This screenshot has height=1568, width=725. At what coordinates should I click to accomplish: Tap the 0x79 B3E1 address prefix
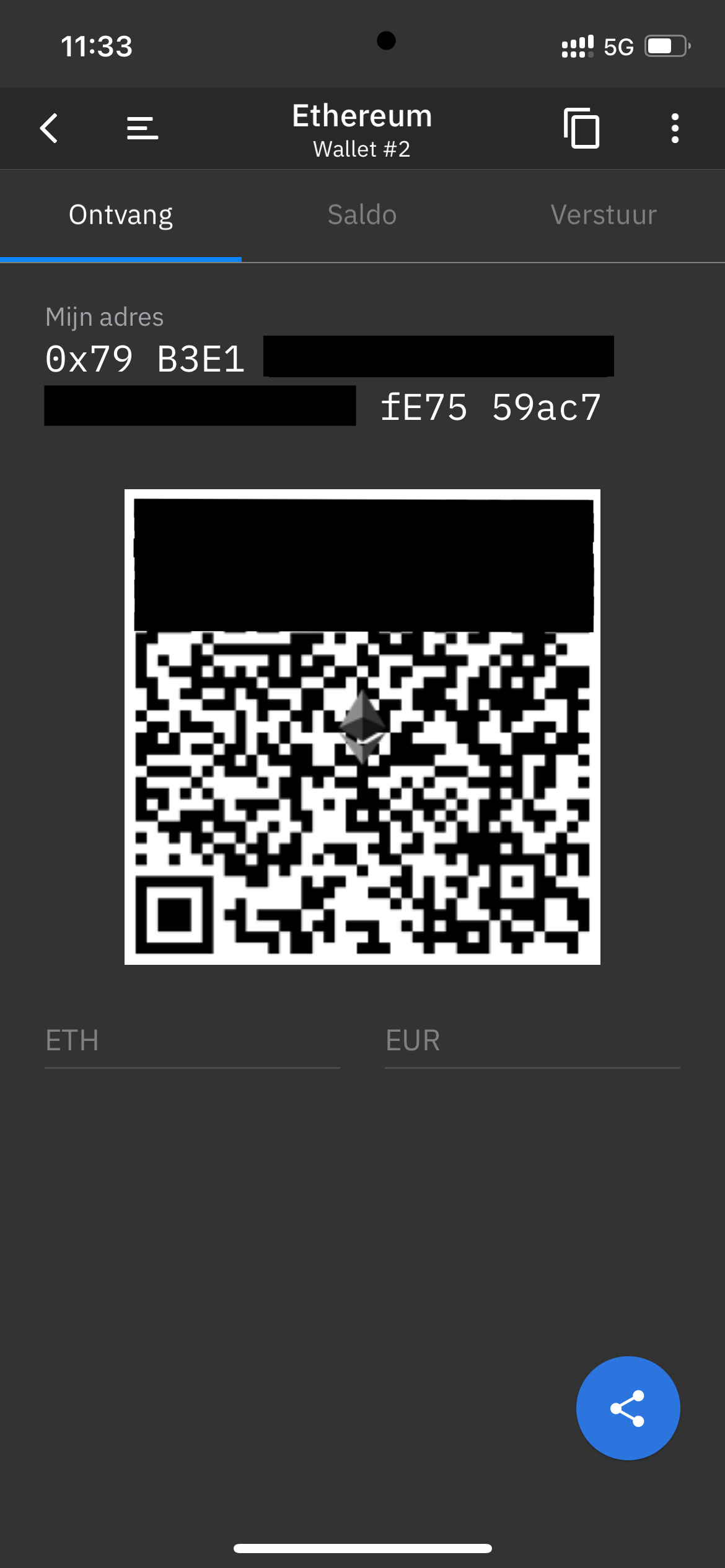pos(146,357)
